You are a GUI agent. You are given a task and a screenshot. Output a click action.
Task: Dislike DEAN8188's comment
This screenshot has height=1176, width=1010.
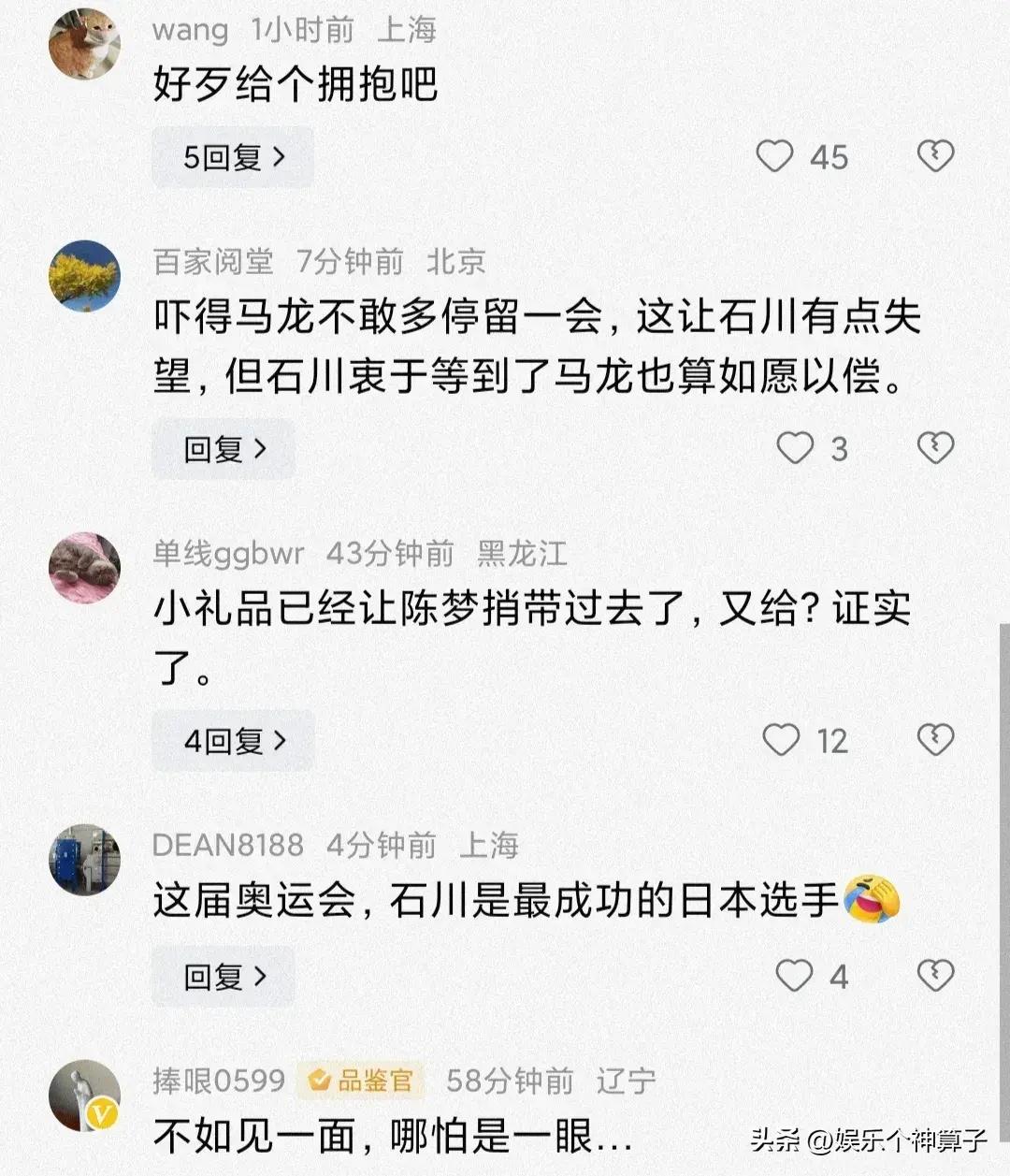[934, 976]
